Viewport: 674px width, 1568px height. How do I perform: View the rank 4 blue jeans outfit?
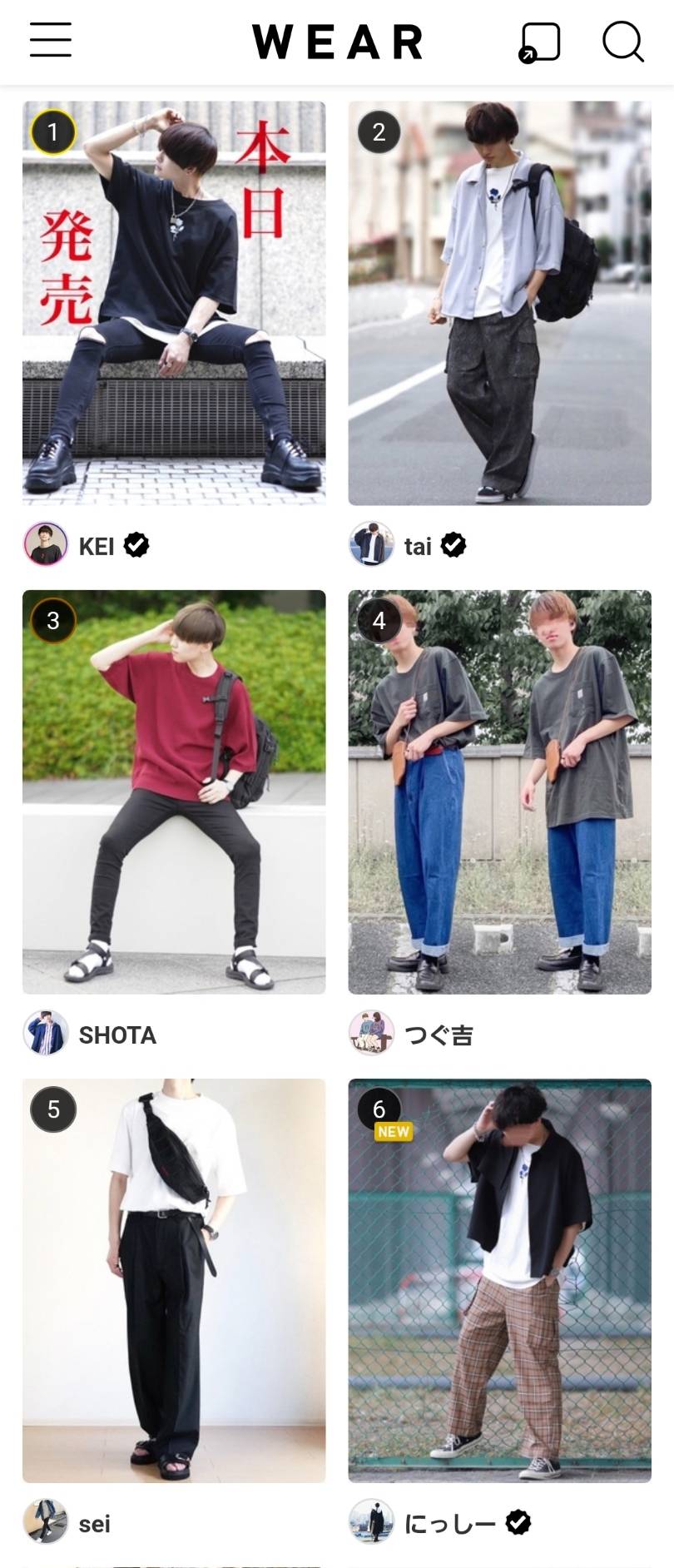(499, 791)
